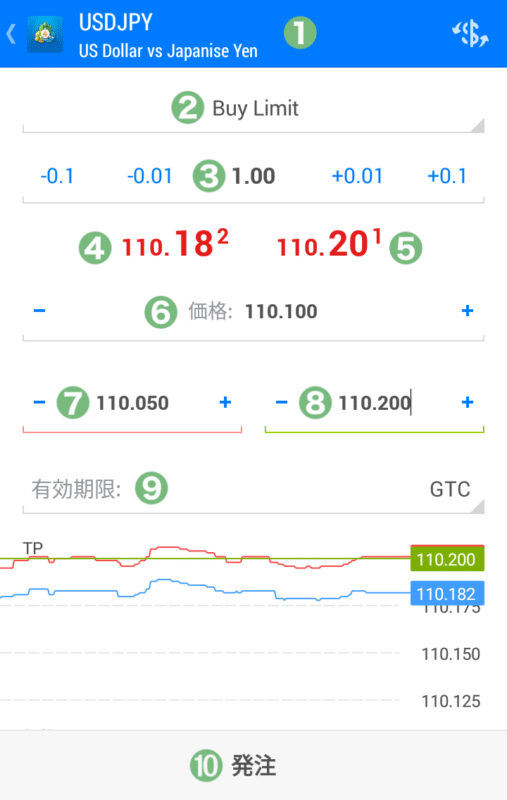Place the order with 発注
The width and height of the screenshot is (507, 800).
254,765
